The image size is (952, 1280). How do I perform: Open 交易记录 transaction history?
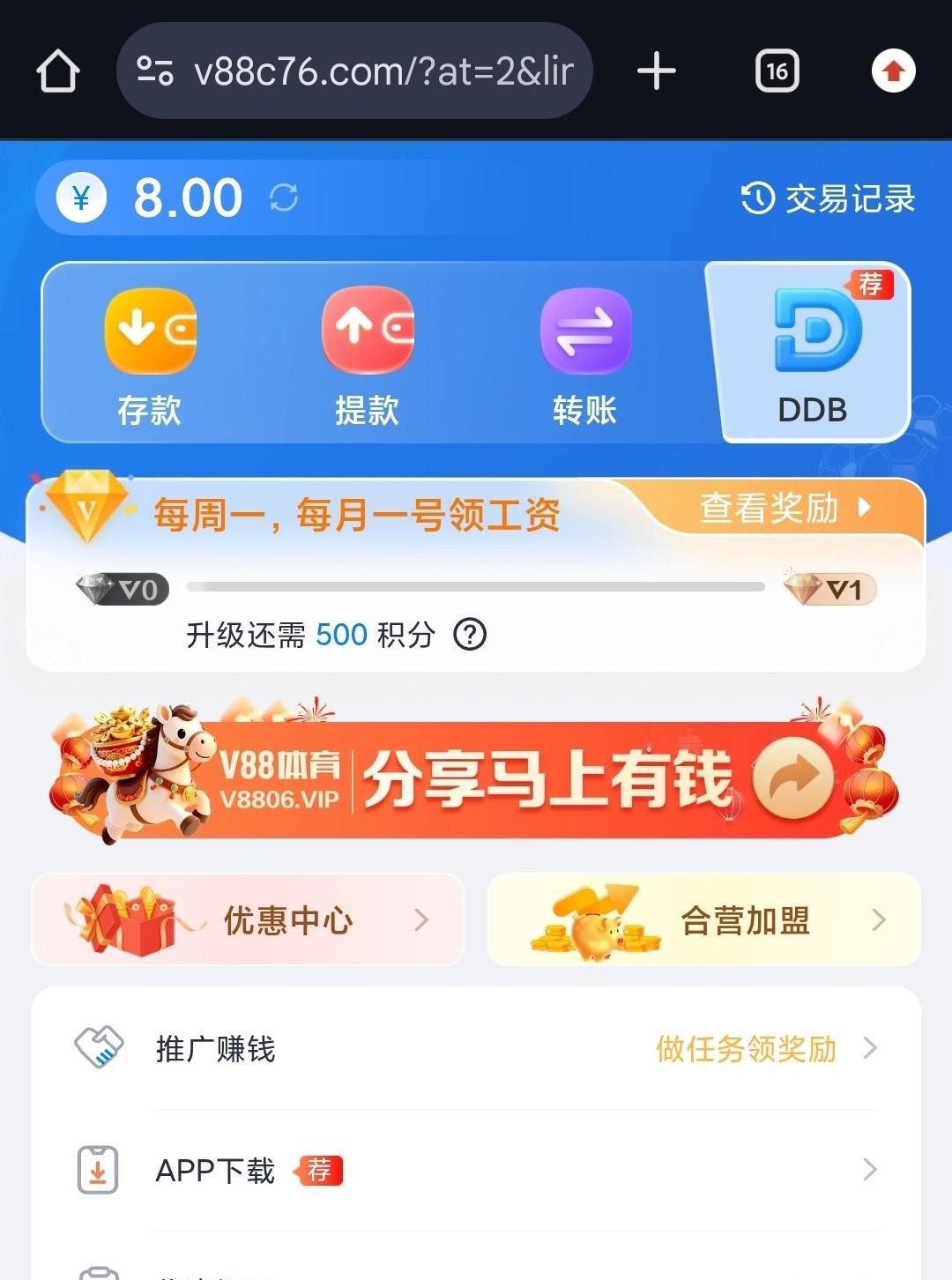click(x=829, y=198)
